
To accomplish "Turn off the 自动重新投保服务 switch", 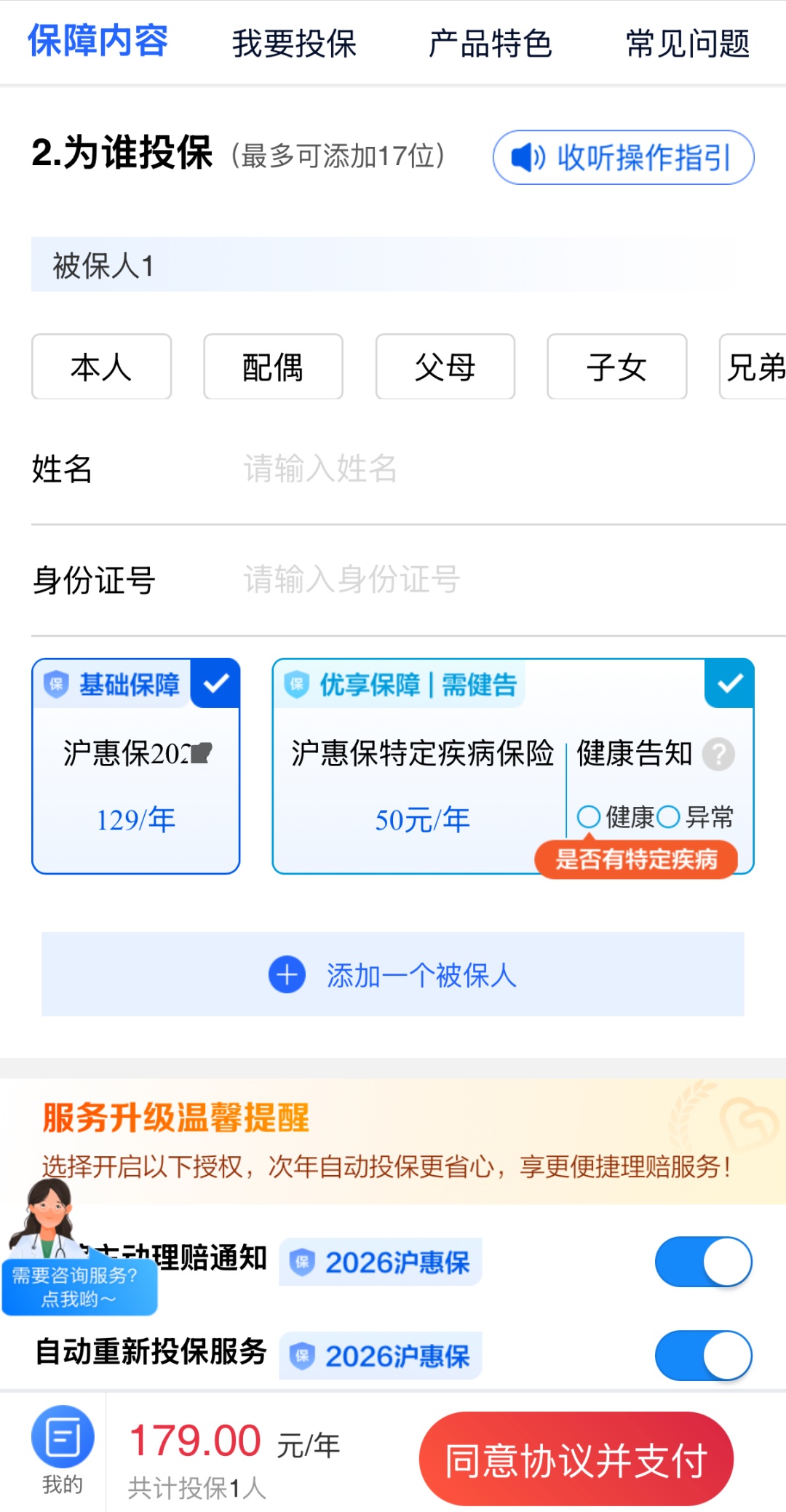I will (704, 1355).
